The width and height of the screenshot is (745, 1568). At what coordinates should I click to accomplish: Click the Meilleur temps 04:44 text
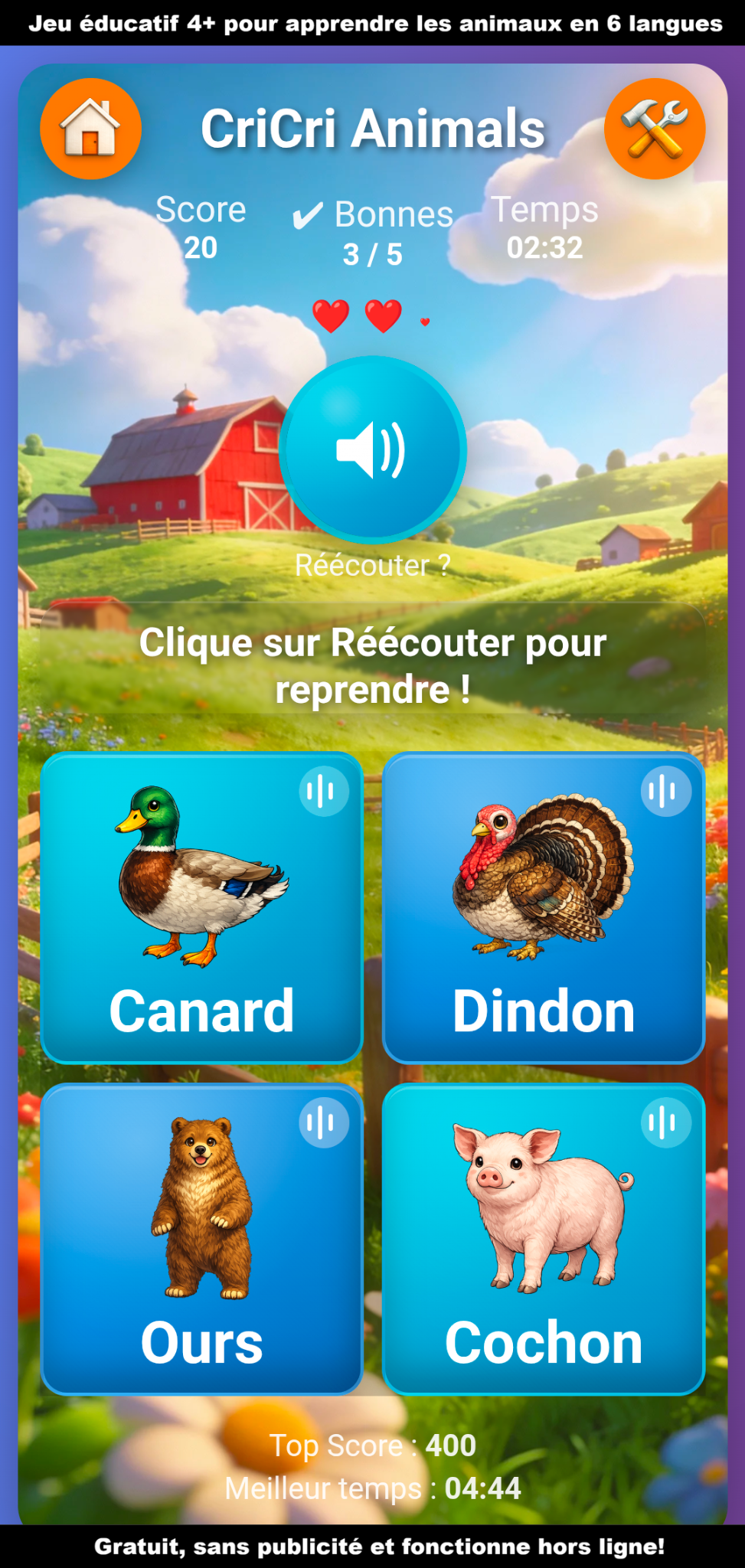point(372,1488)
